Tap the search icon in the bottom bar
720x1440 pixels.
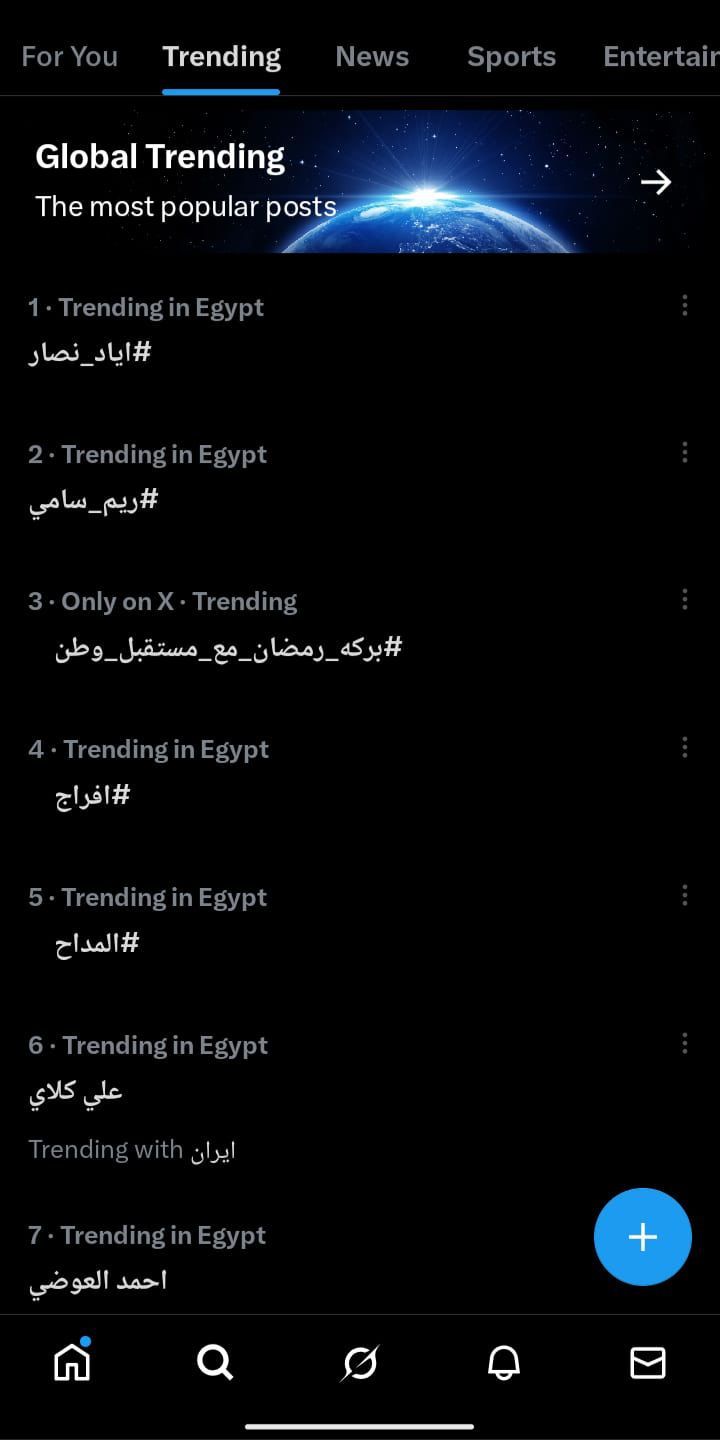215,1362
